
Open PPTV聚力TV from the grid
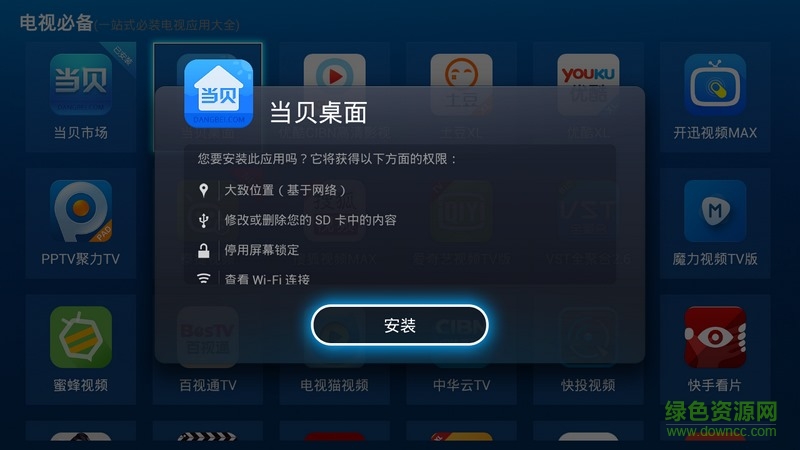coord(81,222)
